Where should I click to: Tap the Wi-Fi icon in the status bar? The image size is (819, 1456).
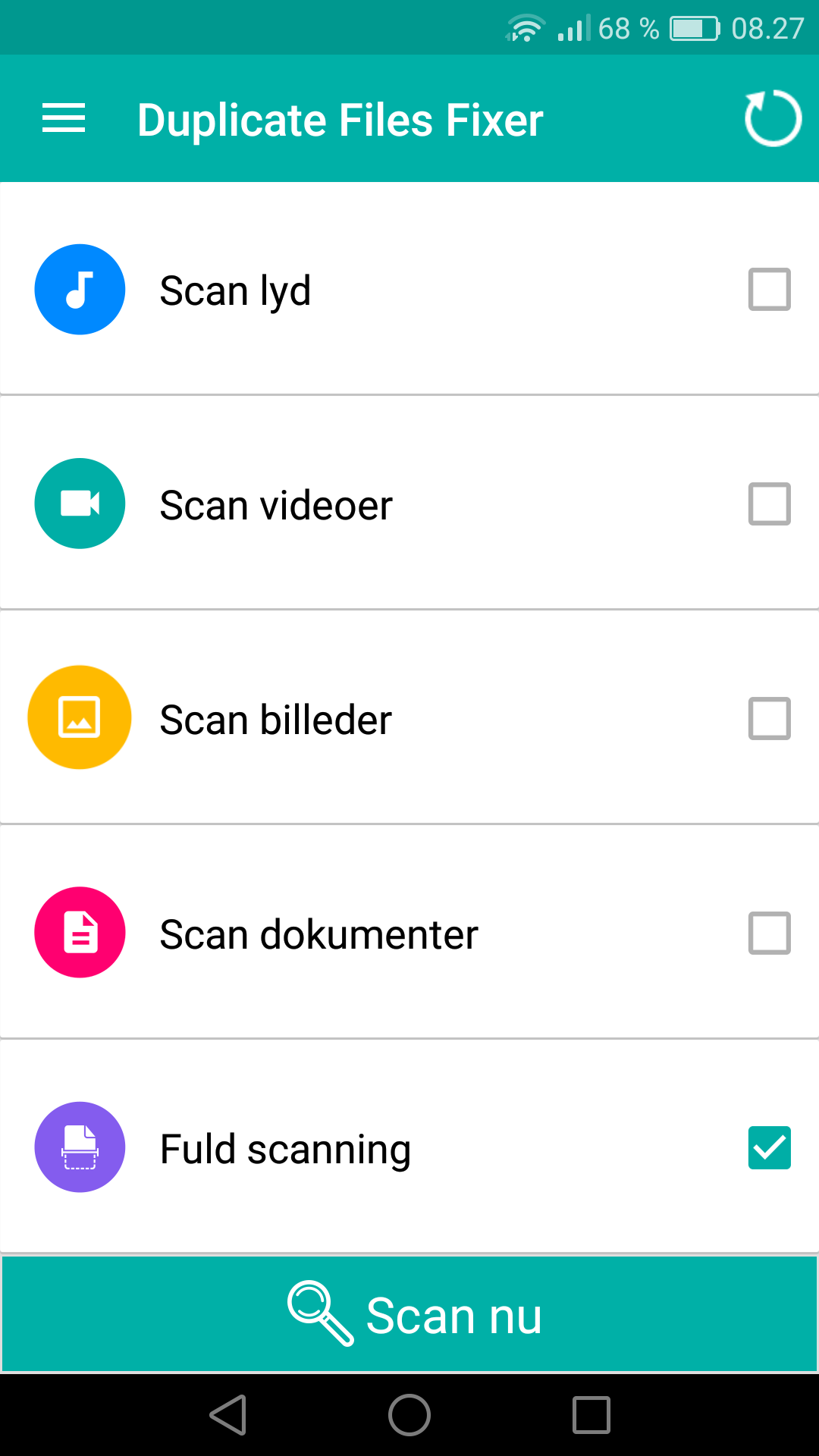click(525, 27)
